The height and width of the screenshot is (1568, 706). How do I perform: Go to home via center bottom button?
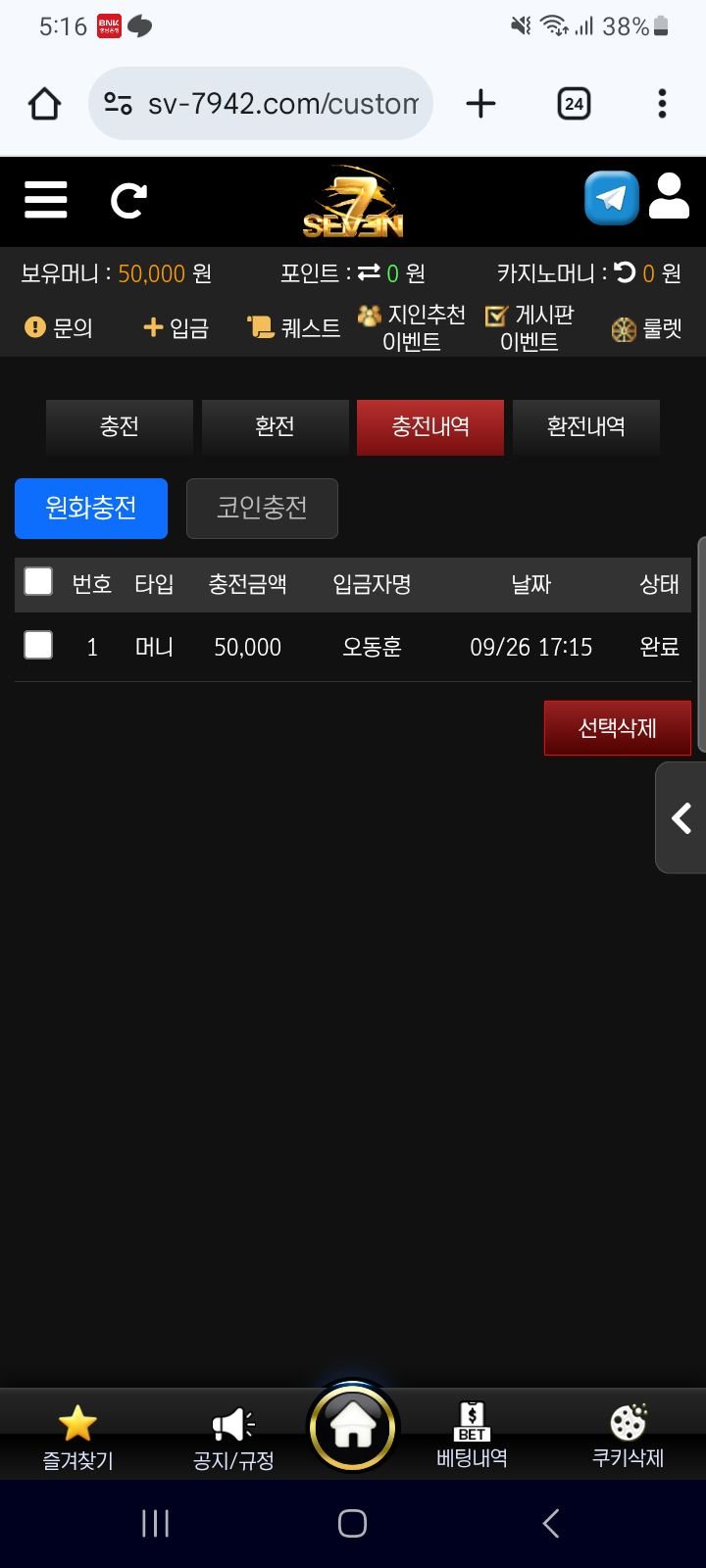pyautogui.click(x=353, y=1429)
